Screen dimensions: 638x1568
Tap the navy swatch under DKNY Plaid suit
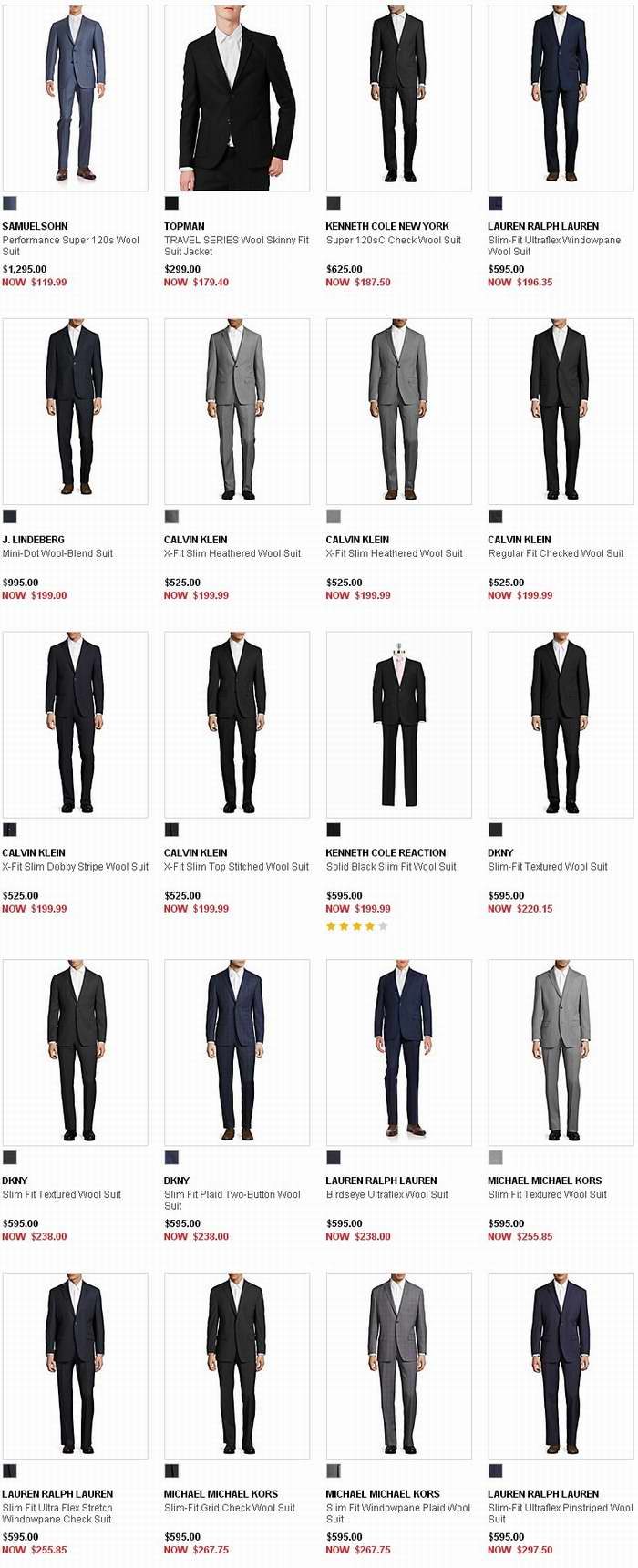coord(171,1157)
